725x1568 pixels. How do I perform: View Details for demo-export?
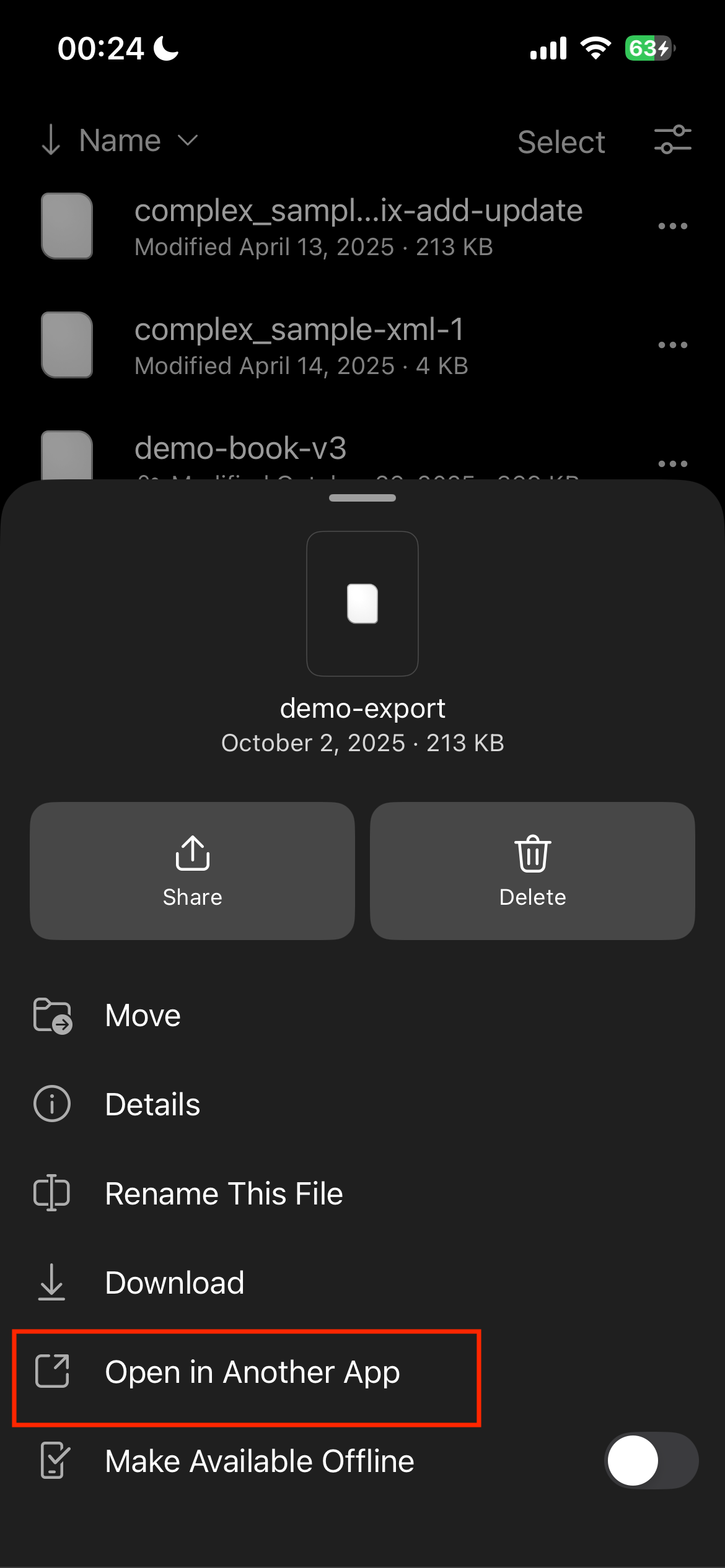pos(152,1104)
